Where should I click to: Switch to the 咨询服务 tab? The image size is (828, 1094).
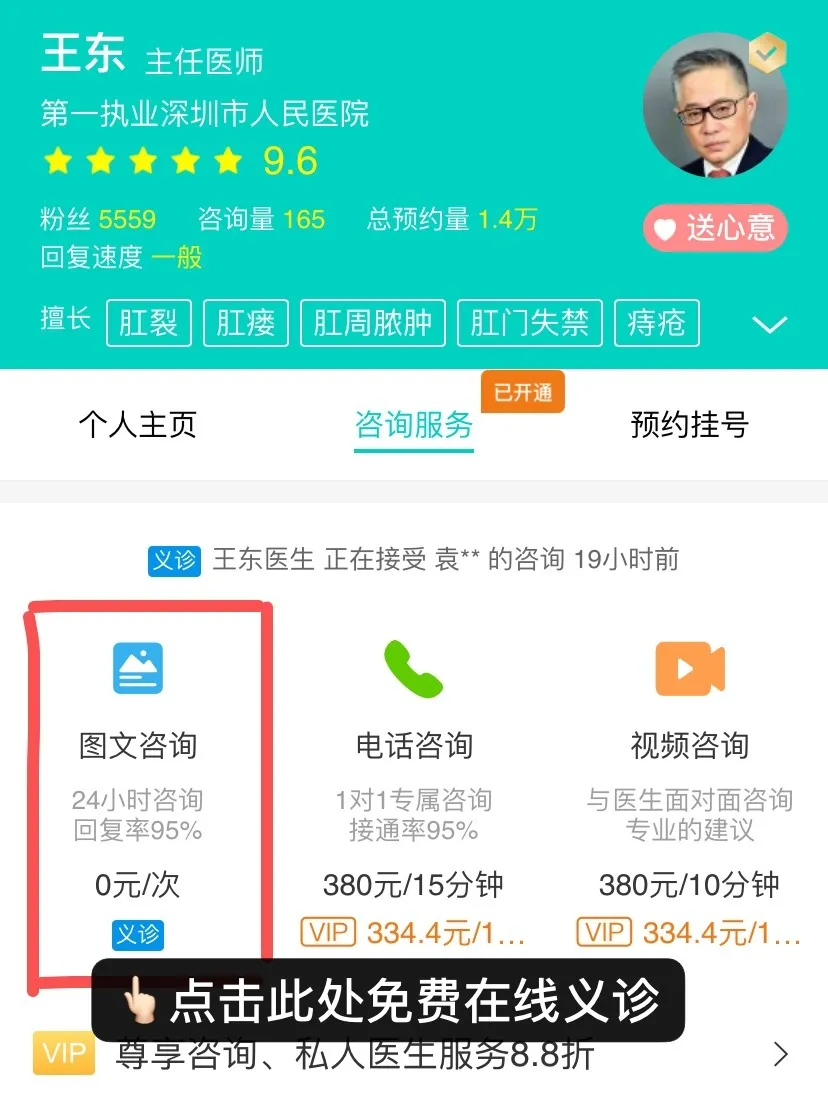click(414, 425)
